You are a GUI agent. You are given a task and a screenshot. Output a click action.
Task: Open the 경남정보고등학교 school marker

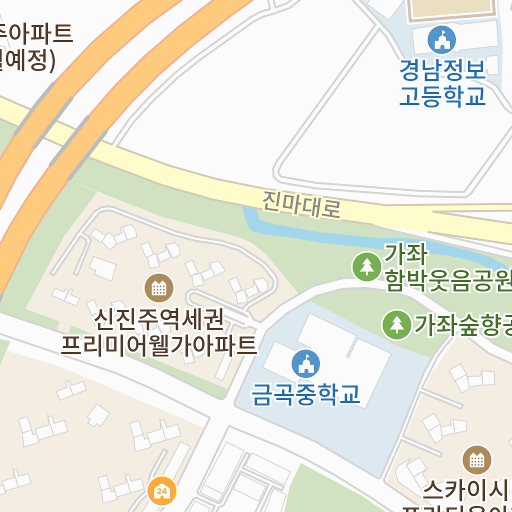[x=442, y=40]
